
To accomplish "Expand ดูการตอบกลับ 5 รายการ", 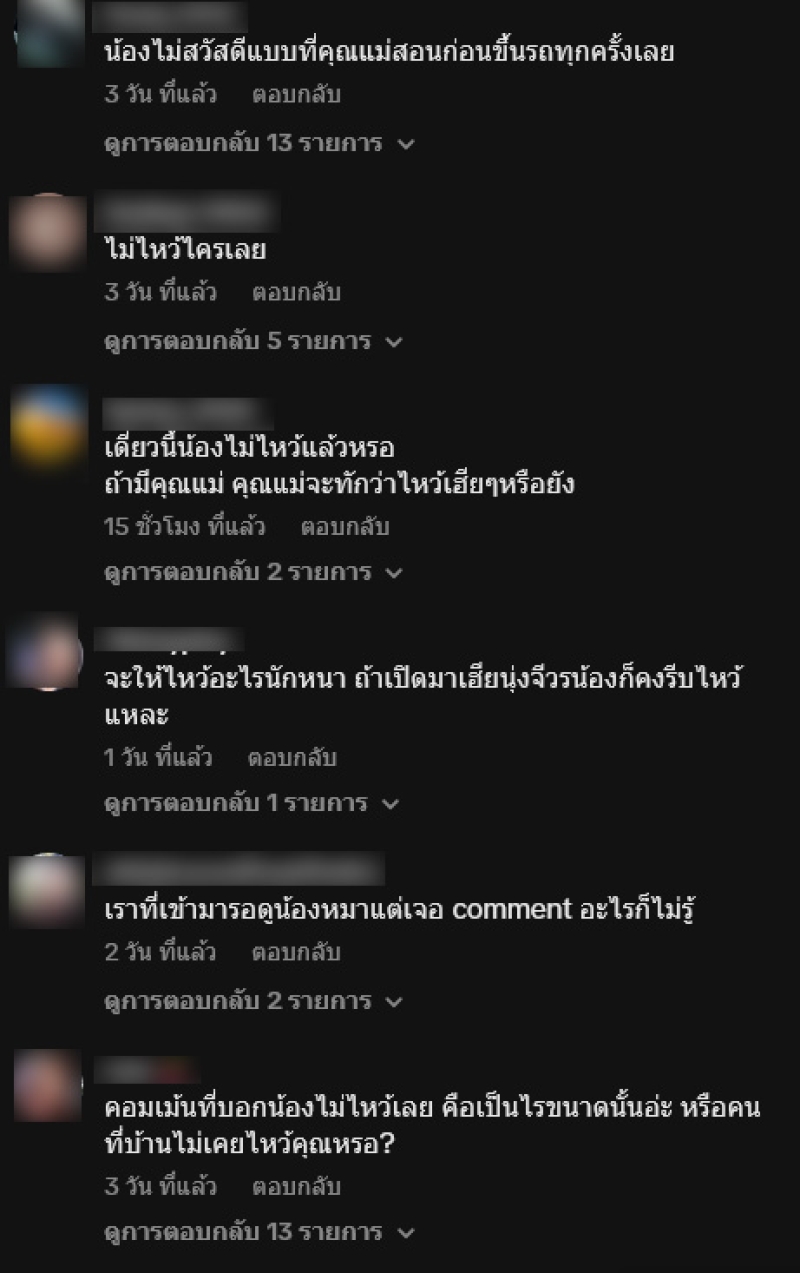I will pos(252,341).
